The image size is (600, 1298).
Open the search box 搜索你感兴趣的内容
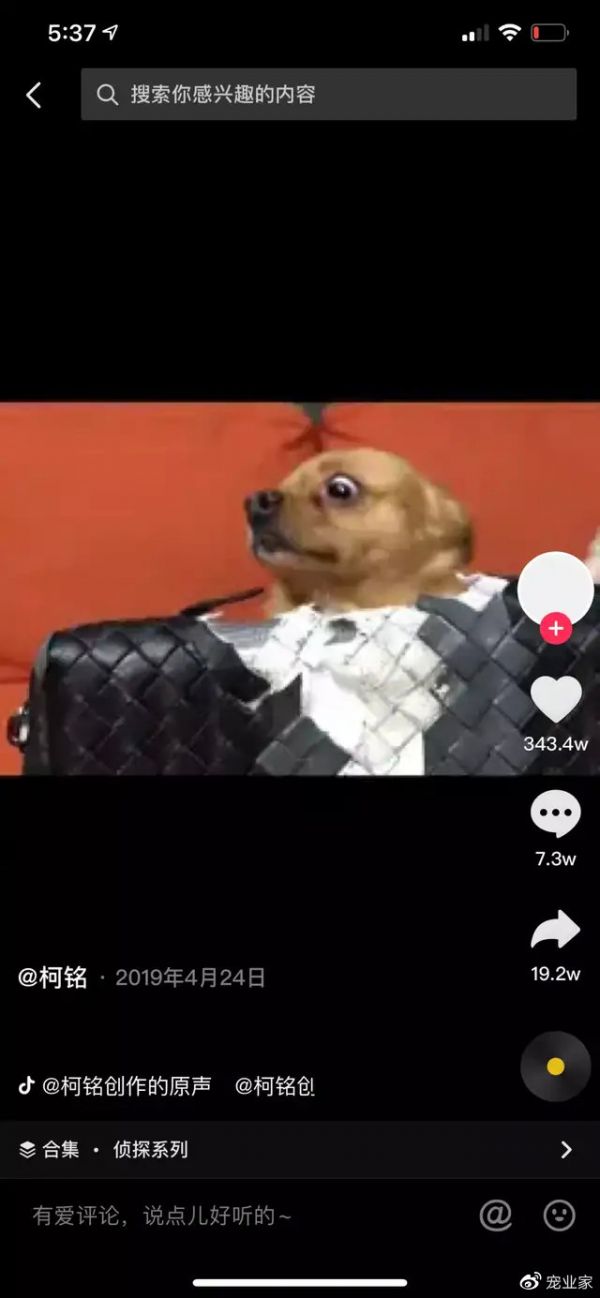coord(328,95)
